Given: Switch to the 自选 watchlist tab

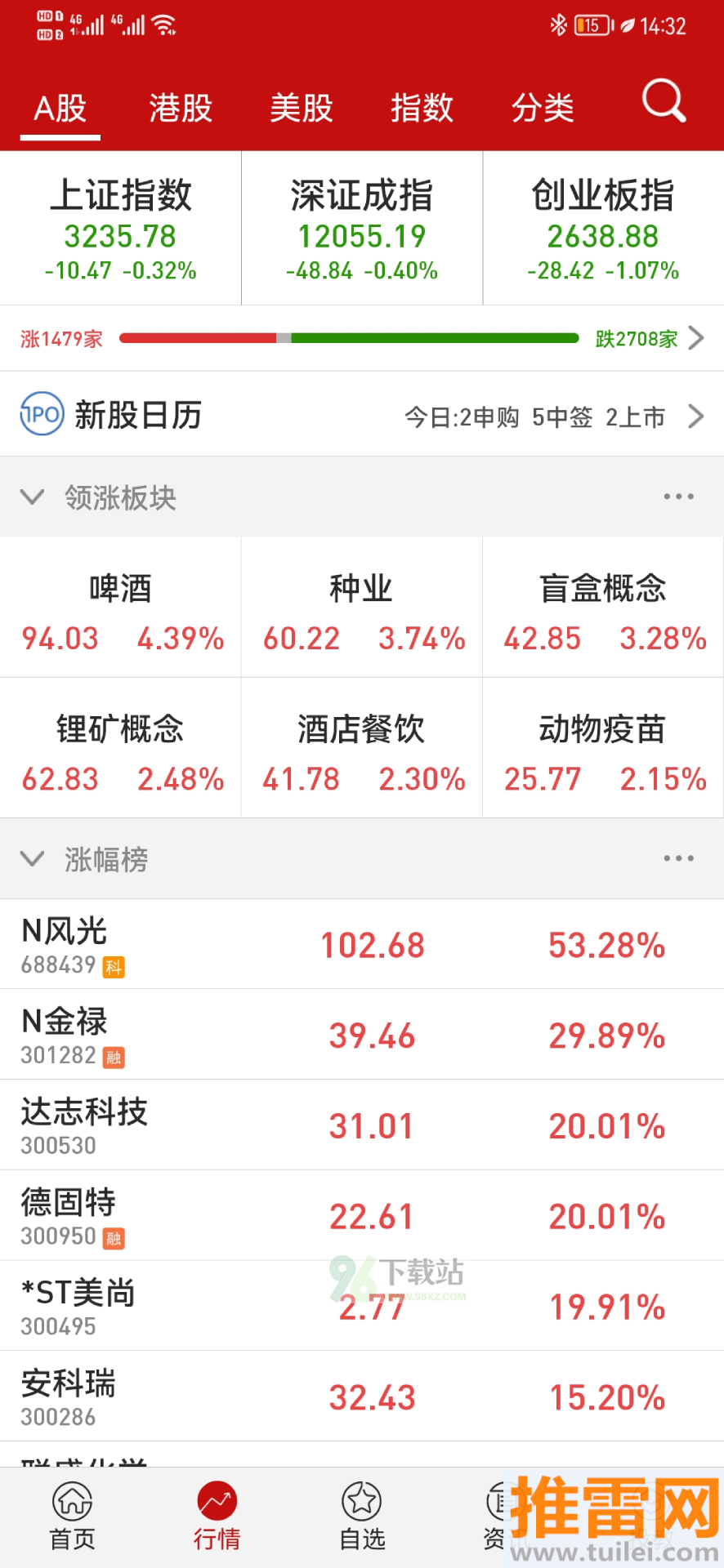Looking at the screenshot, I should pyautogui.click(x=362, y=1516).
